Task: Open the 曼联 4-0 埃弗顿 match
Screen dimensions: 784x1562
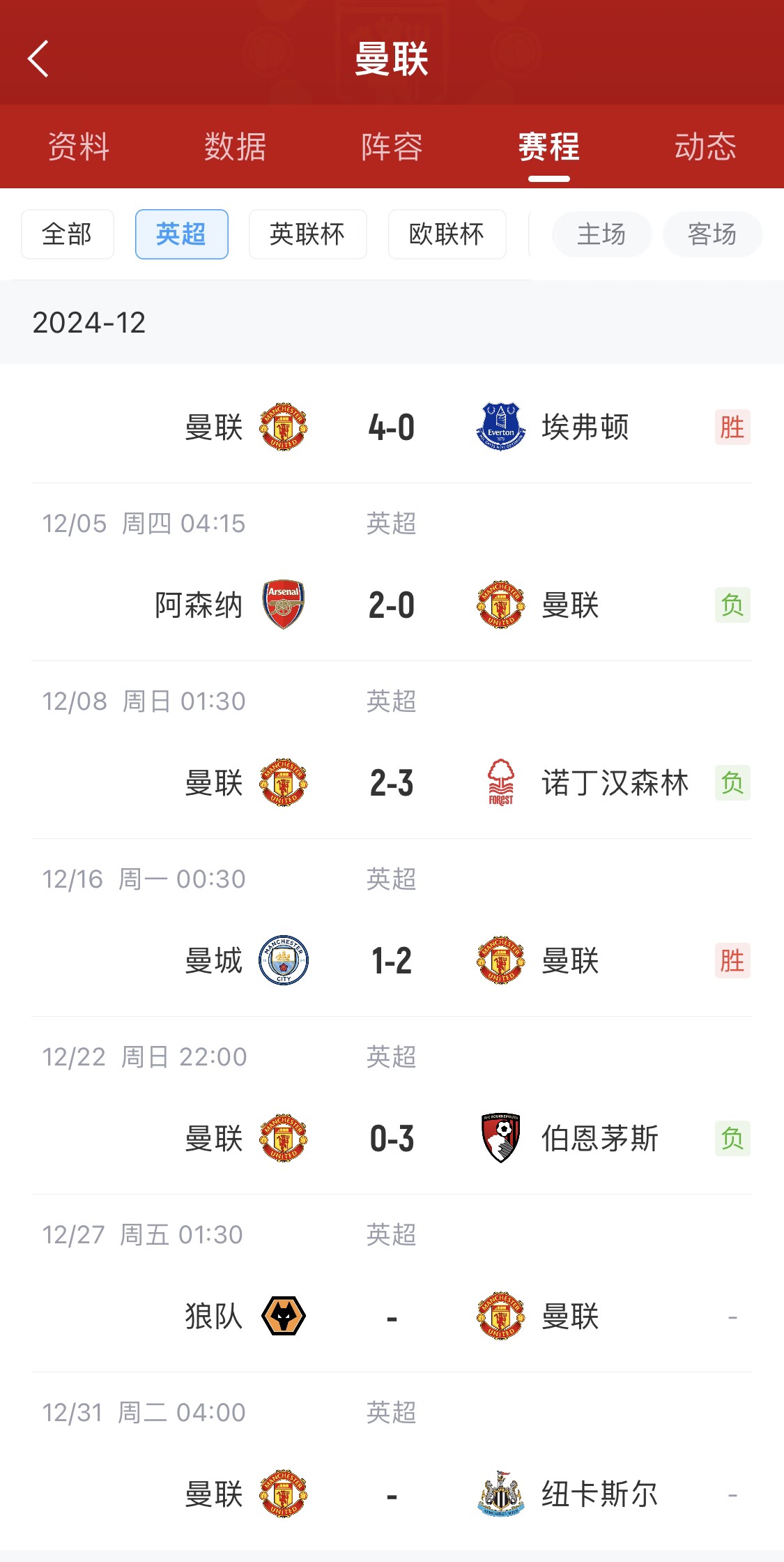Action: tap(392, 427)
